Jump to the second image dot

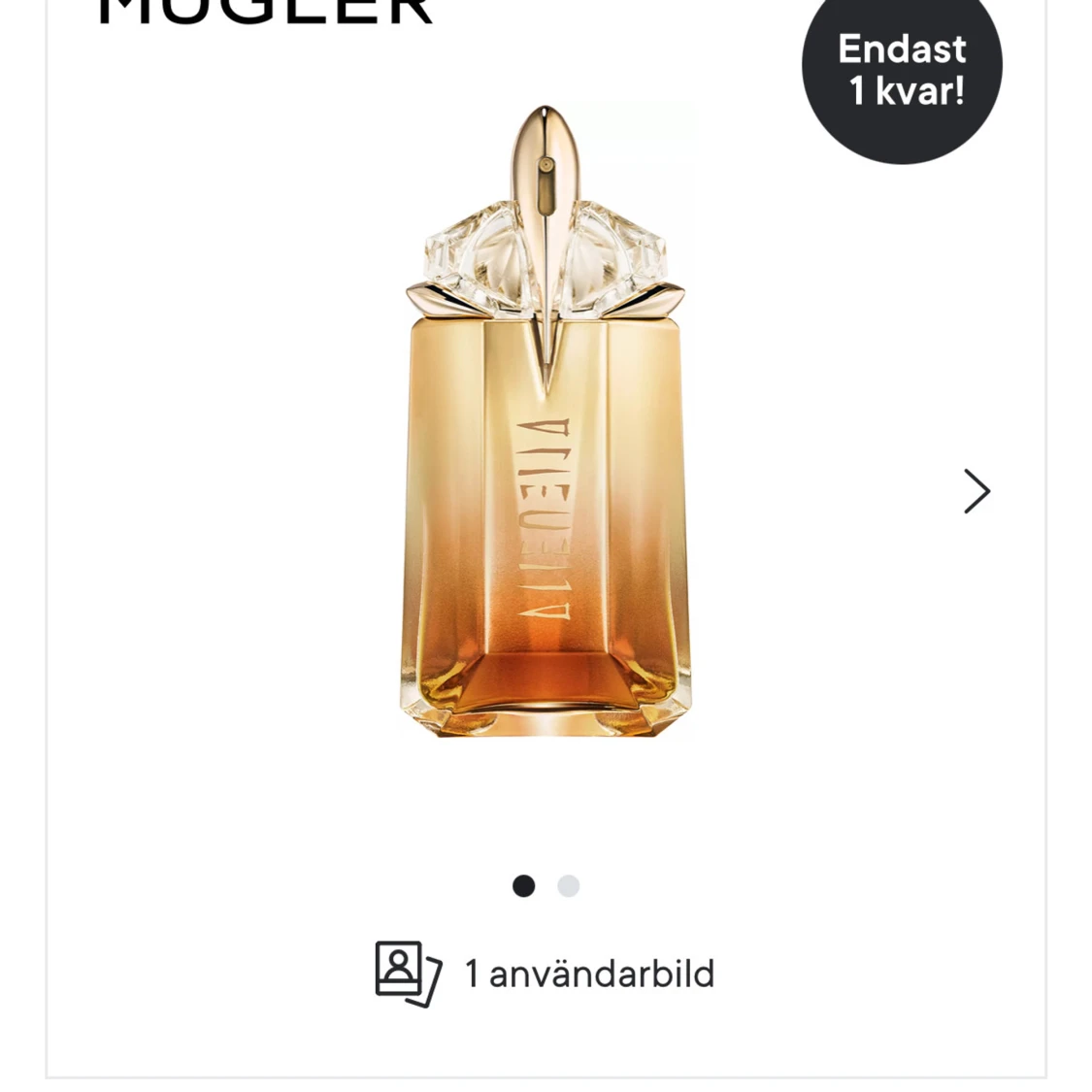click(569, 886)
